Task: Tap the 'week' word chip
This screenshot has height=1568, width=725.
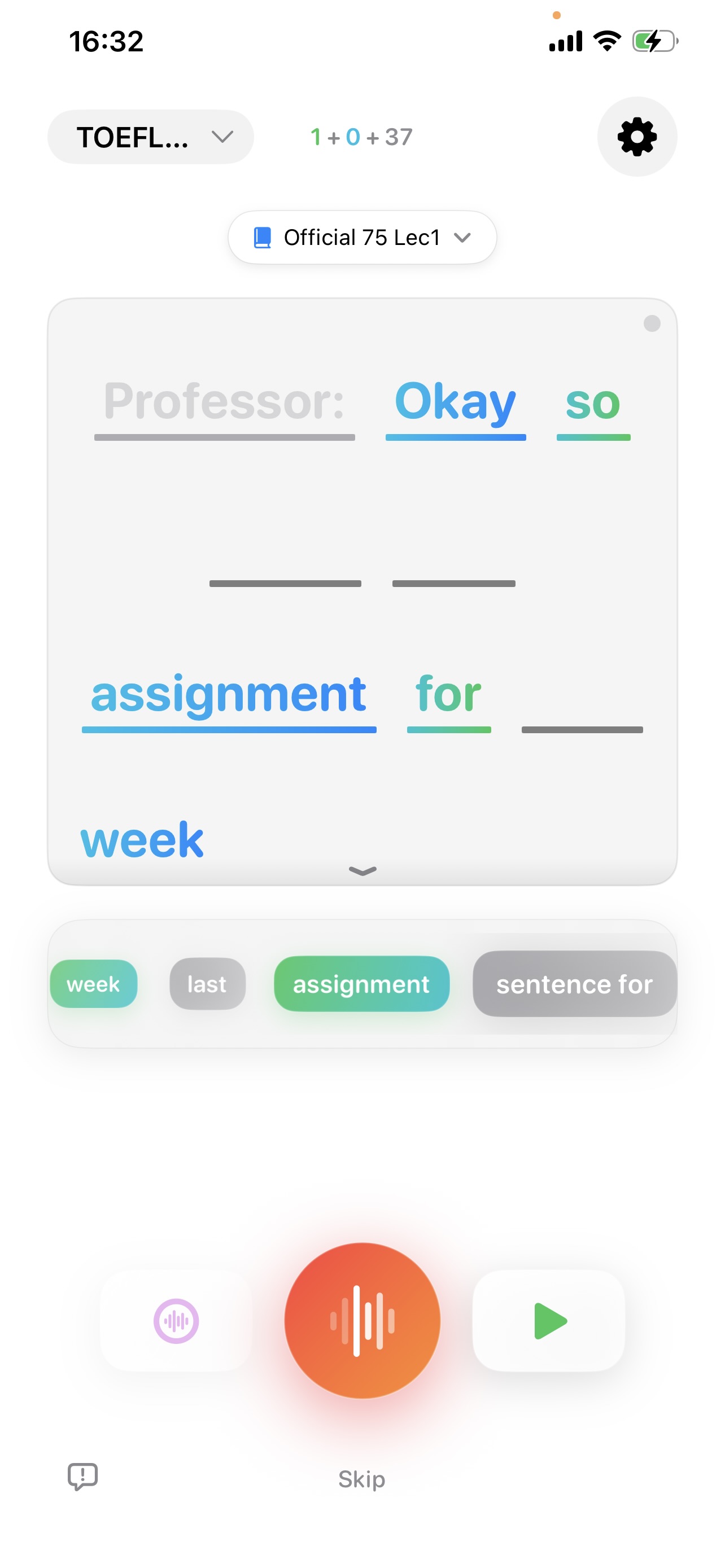Action: [93, 984]
